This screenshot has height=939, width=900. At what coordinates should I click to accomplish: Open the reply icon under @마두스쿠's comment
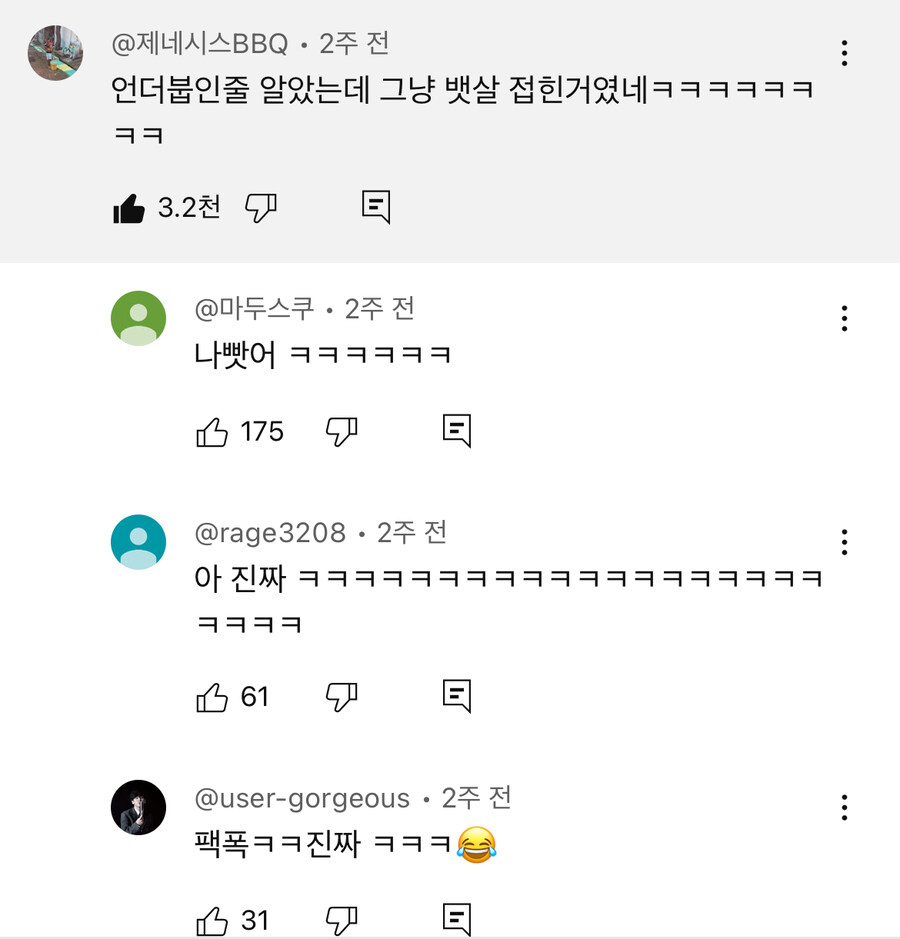coord(457,430)
